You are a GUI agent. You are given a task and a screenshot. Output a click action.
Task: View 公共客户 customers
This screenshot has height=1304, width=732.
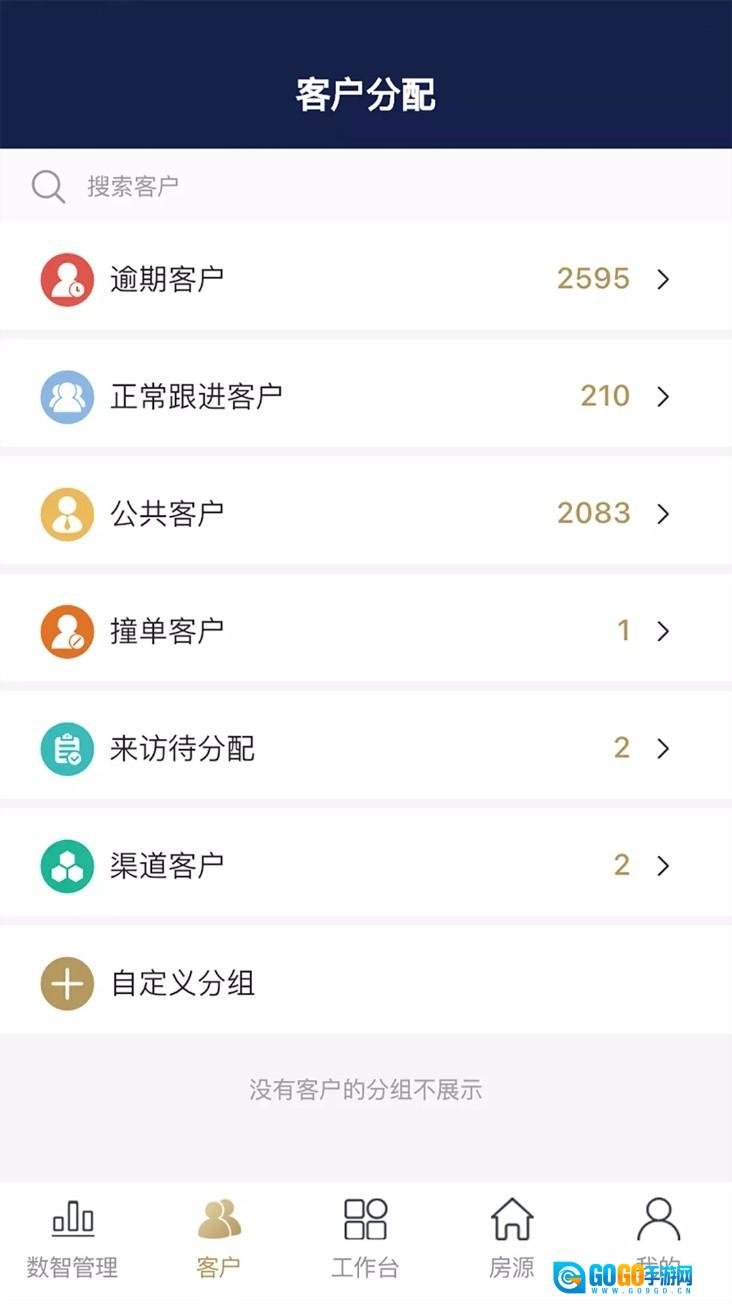tap(366, 513)
